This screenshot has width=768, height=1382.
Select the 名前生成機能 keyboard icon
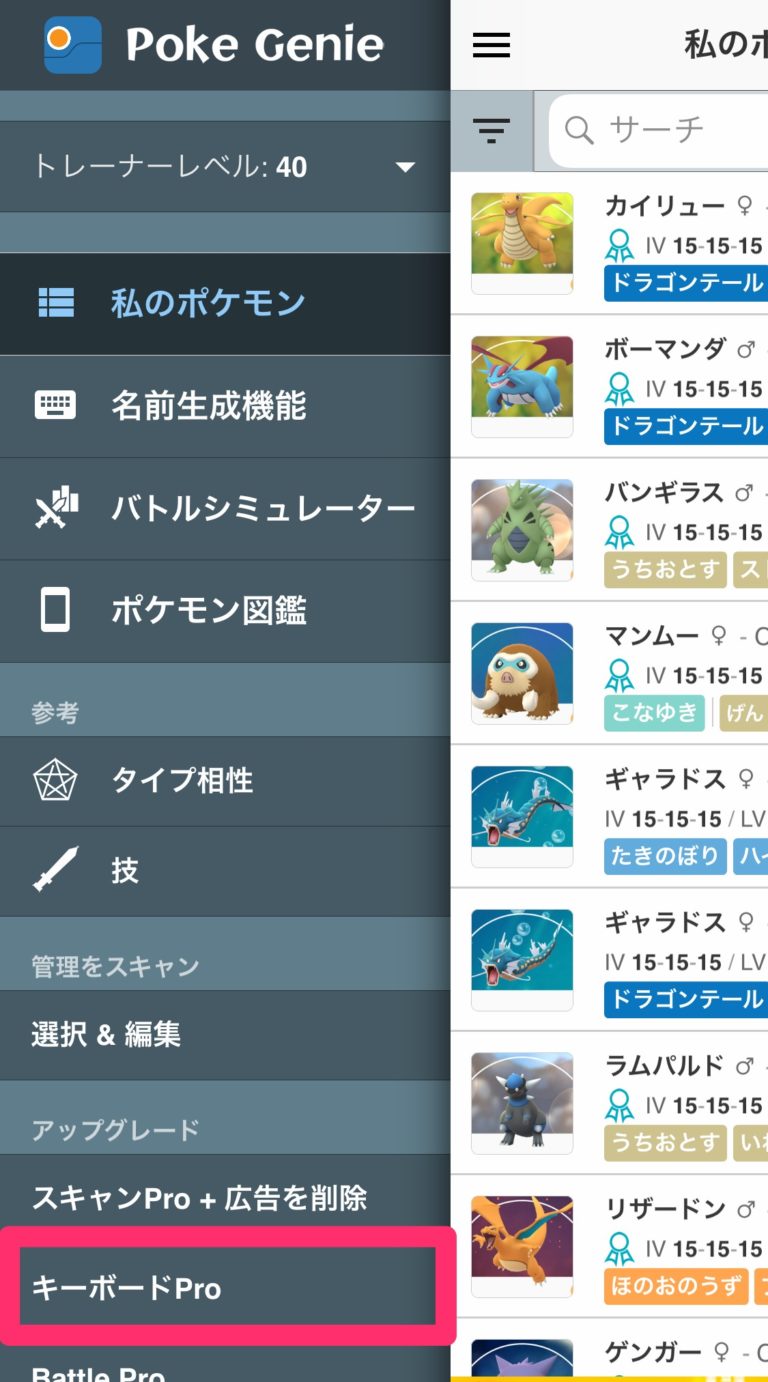57,405
